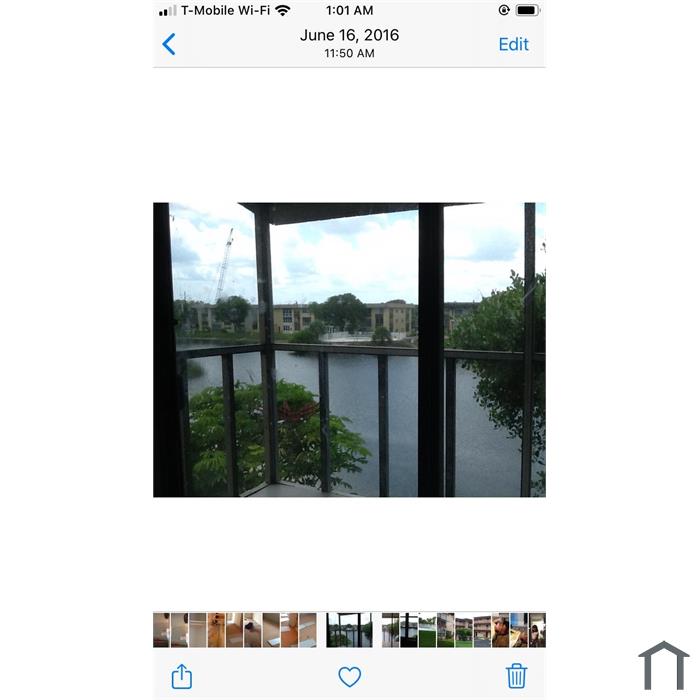The width and height of the screenshot is (700, 700).
Task: Go back to the photo library
Action: [169, 44]
